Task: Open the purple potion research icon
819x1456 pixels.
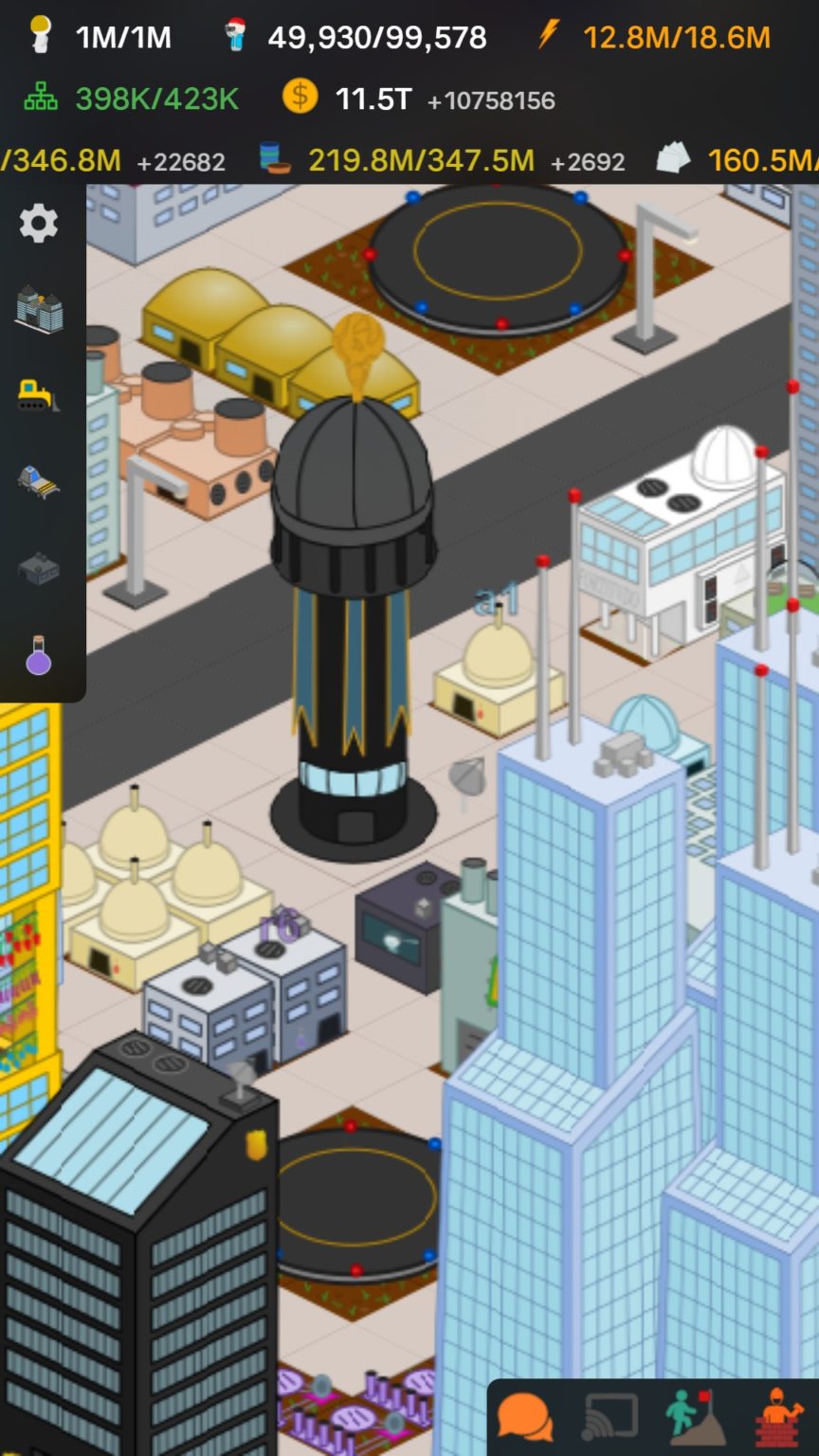Action: pos(39,655)
